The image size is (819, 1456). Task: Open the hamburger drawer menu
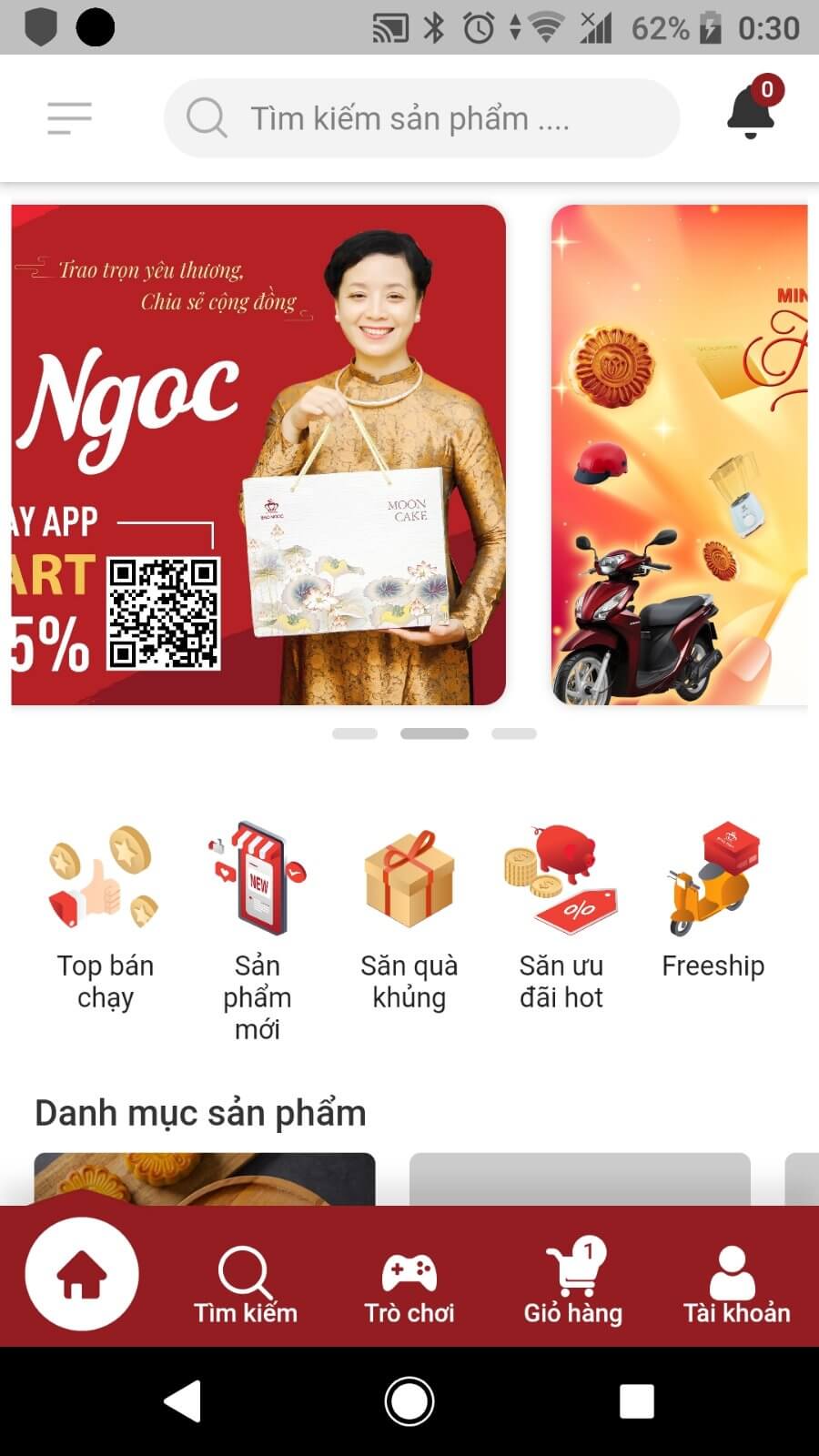(69, 118)
